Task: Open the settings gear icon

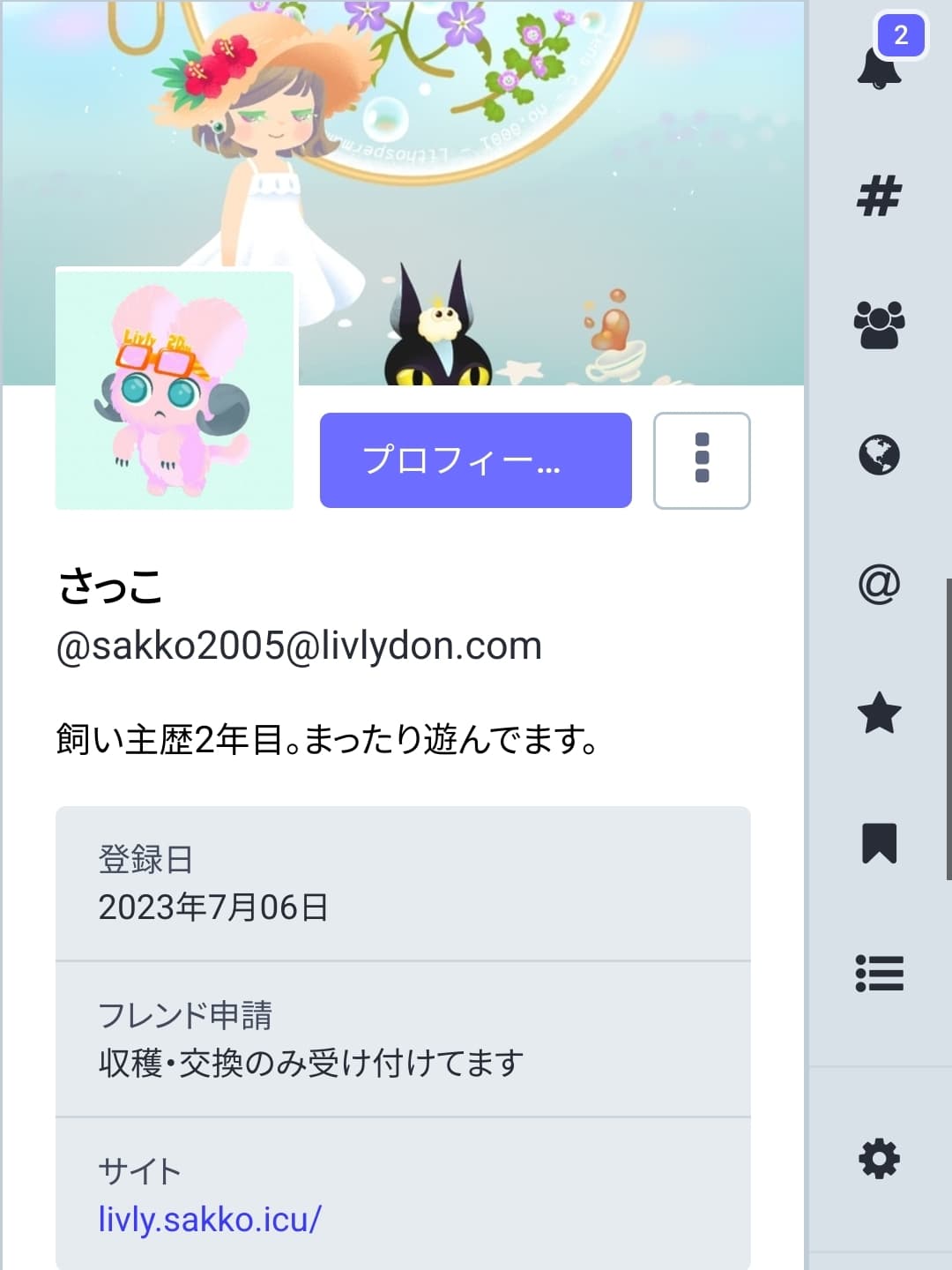Action: click(x=880, y=1159)
